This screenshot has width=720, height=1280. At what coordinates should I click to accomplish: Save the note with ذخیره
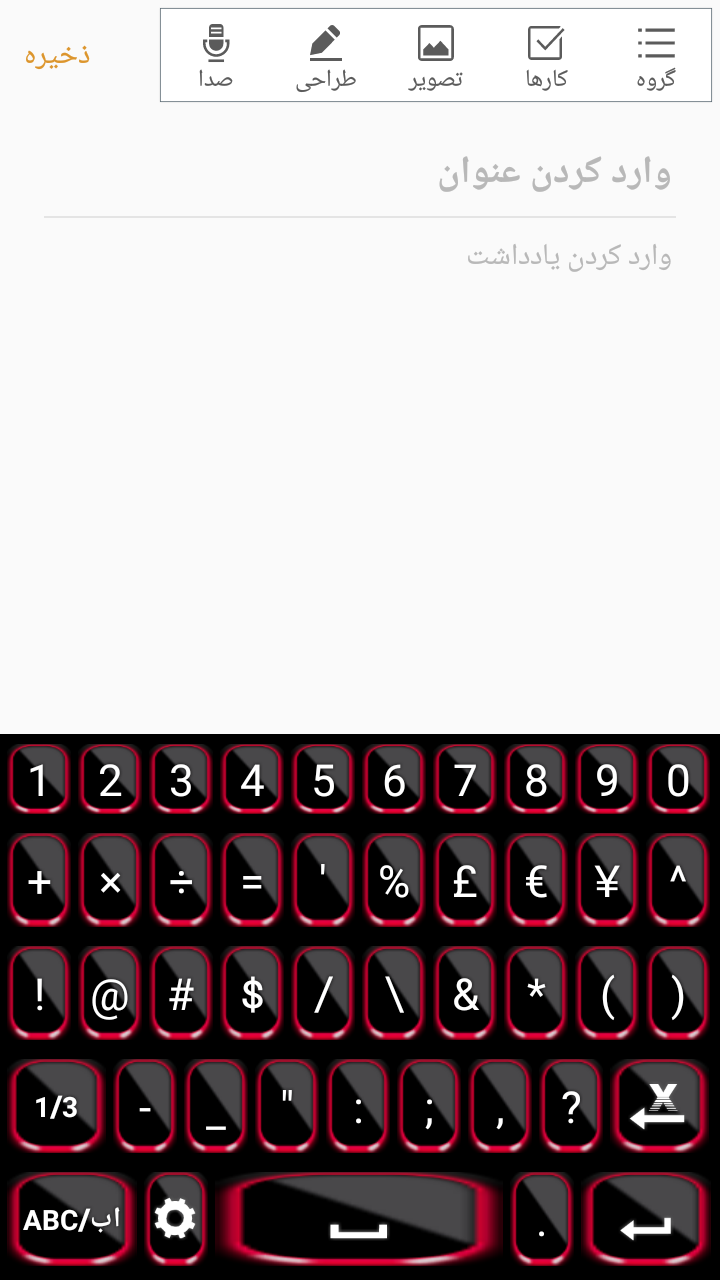click(57, 55)
